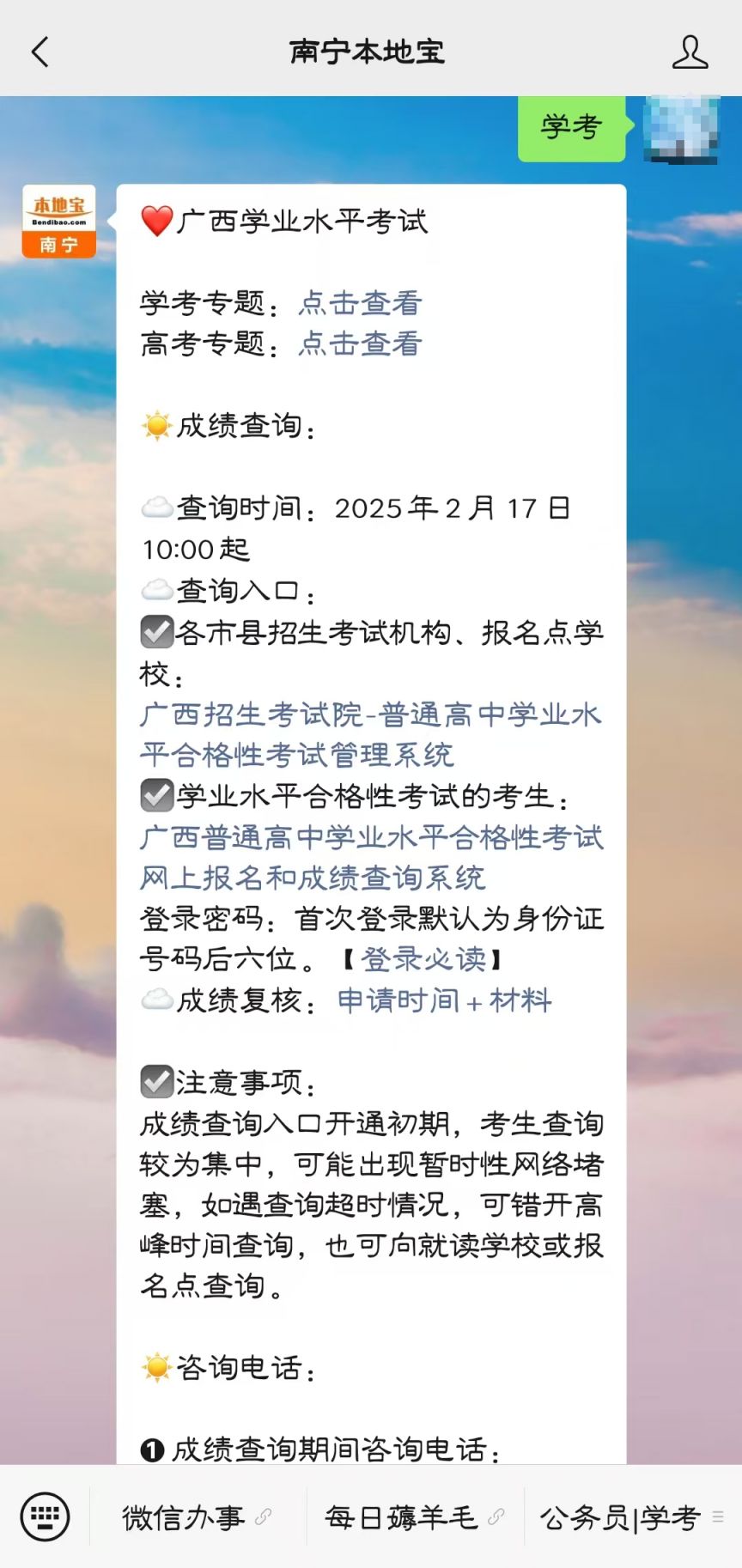
Task: Tap the red heart icon in message header
Action: pos(156,222)
